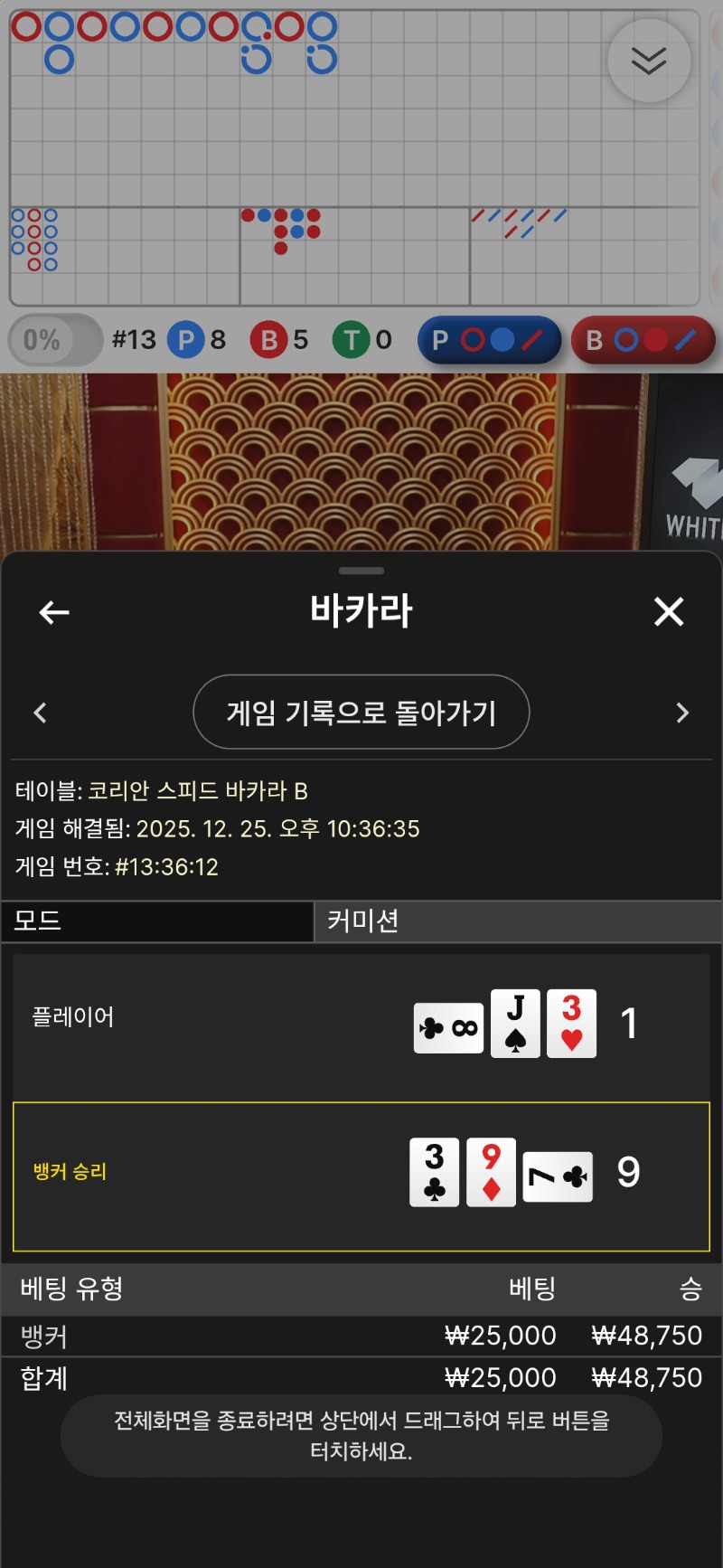The height and width of the screenshot is (1568, 723).
Task: View the previous game record
Action: click(41, 713)
